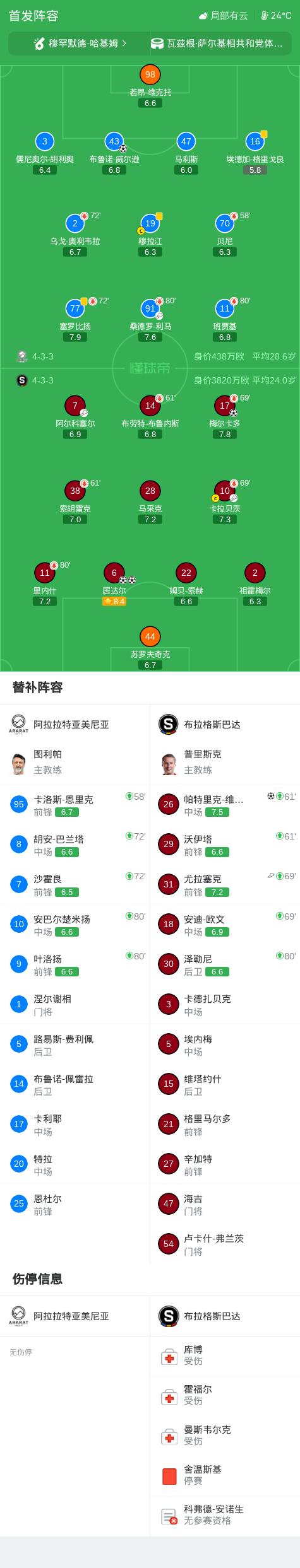Open substitute 帕特里克-维 number 26
This screenshot has width=300, height=1568.
pos(225,805)
